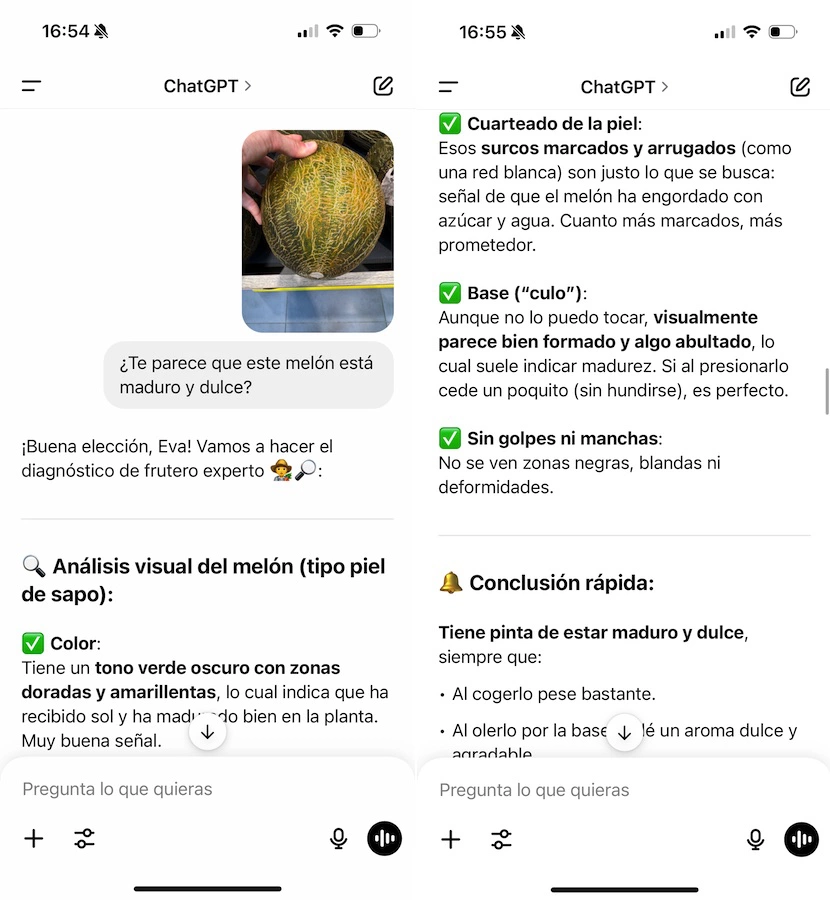Viewport: 830px width, 900px height.
Task: Start a new chat from the Conclusión rápida screen
Action: click(x=800, y=86)
